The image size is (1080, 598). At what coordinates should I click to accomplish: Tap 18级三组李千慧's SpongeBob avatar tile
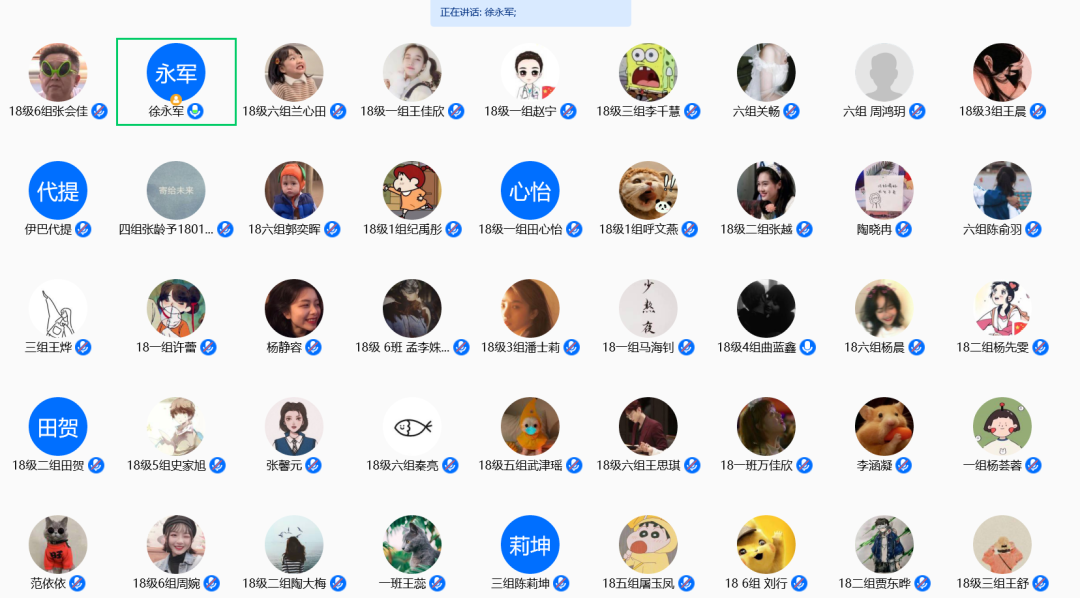coord(648,73)
